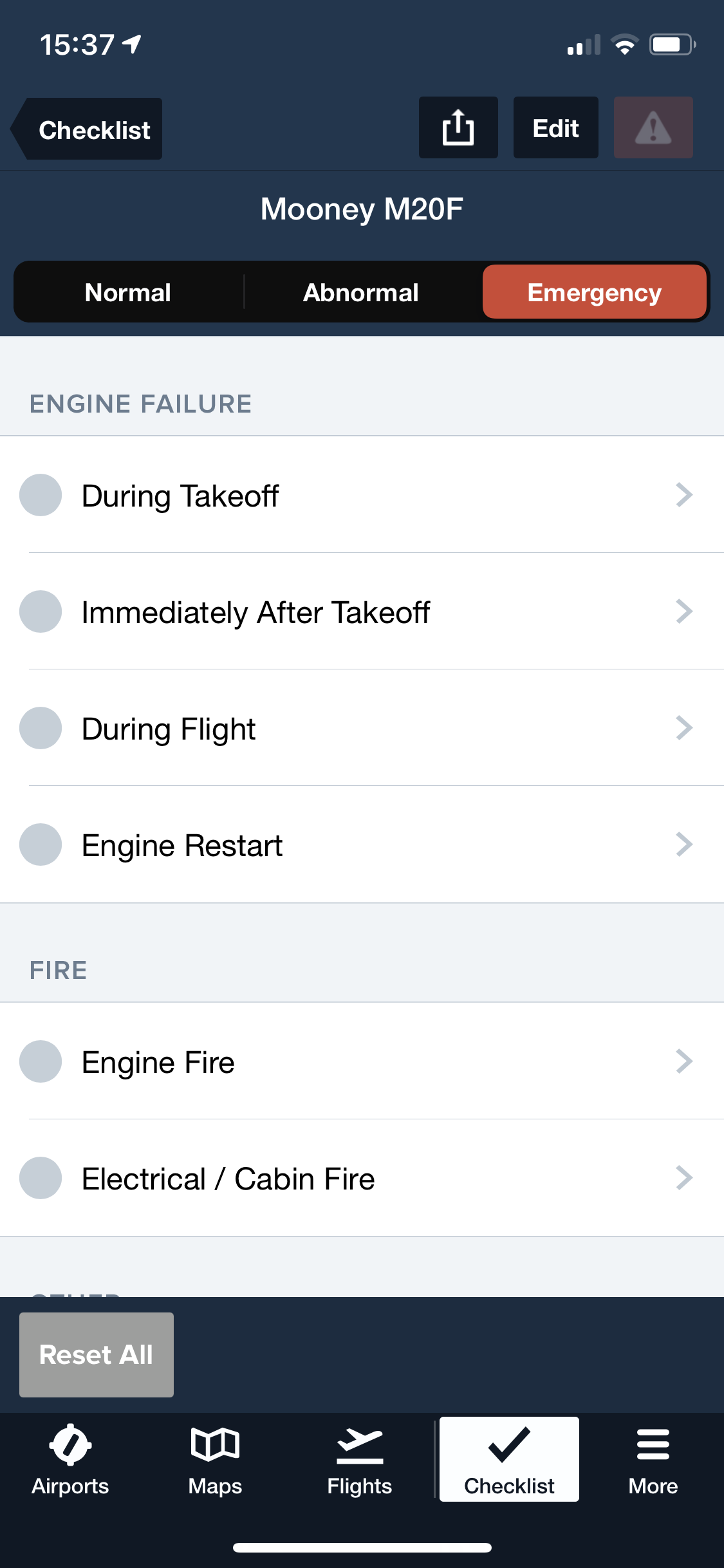Tap the Reset All button

click(x=96, y=1354)
